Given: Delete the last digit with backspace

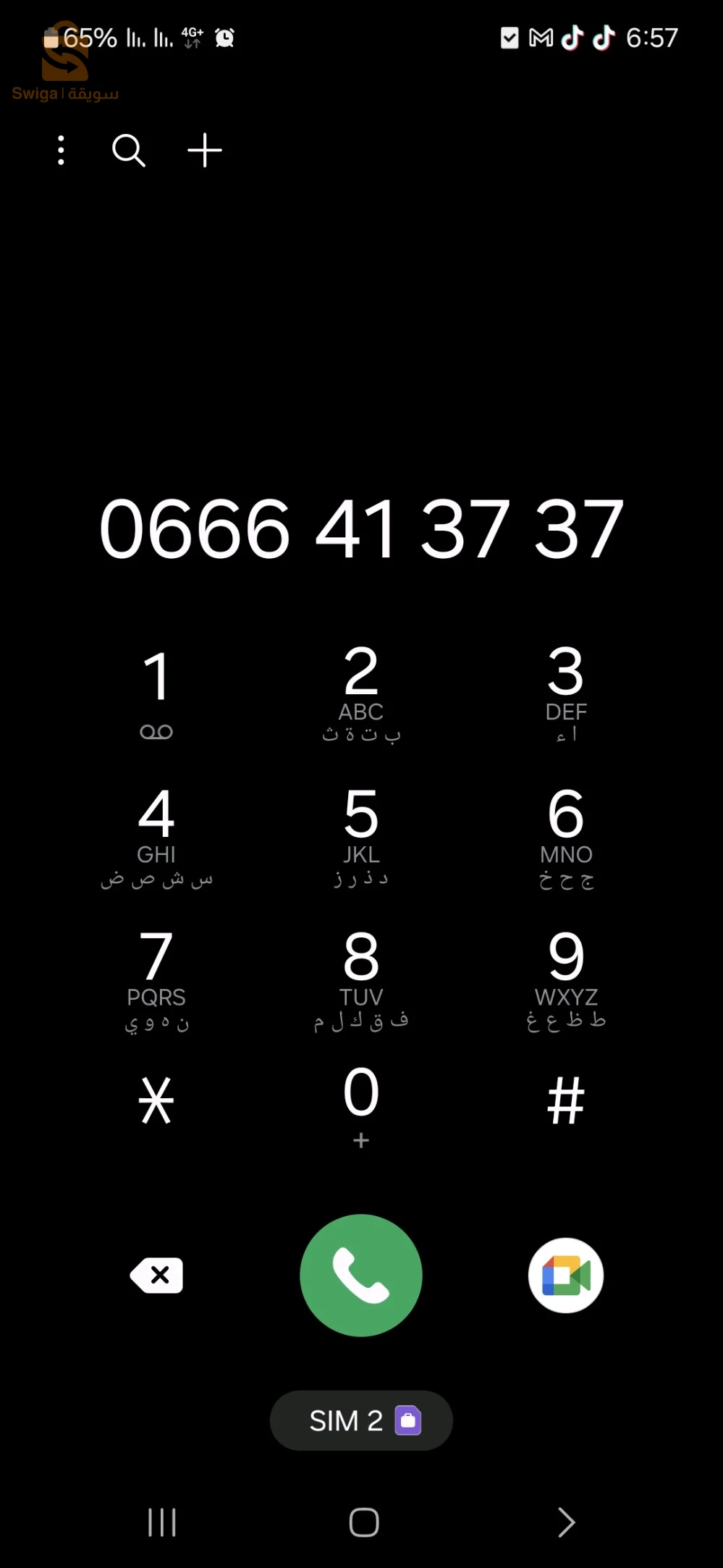Looking at the screenshot, I should tap(156, 1275).
